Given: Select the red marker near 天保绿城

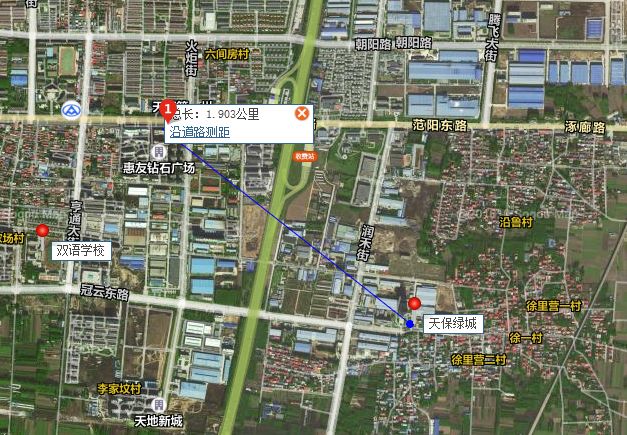Looking at the screenshot, I should point(415,303).
